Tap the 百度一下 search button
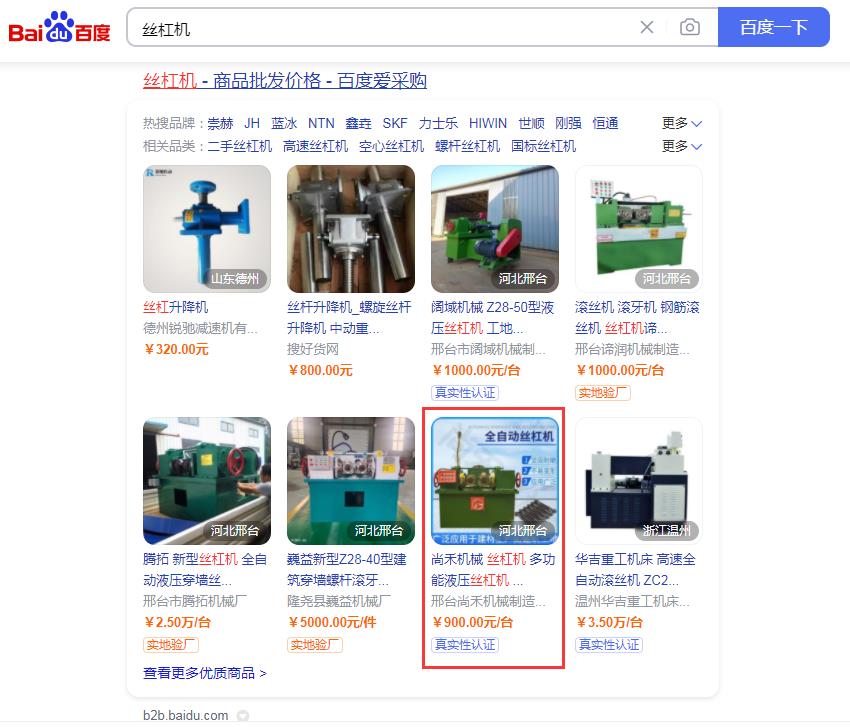 [x=773, y=28]
